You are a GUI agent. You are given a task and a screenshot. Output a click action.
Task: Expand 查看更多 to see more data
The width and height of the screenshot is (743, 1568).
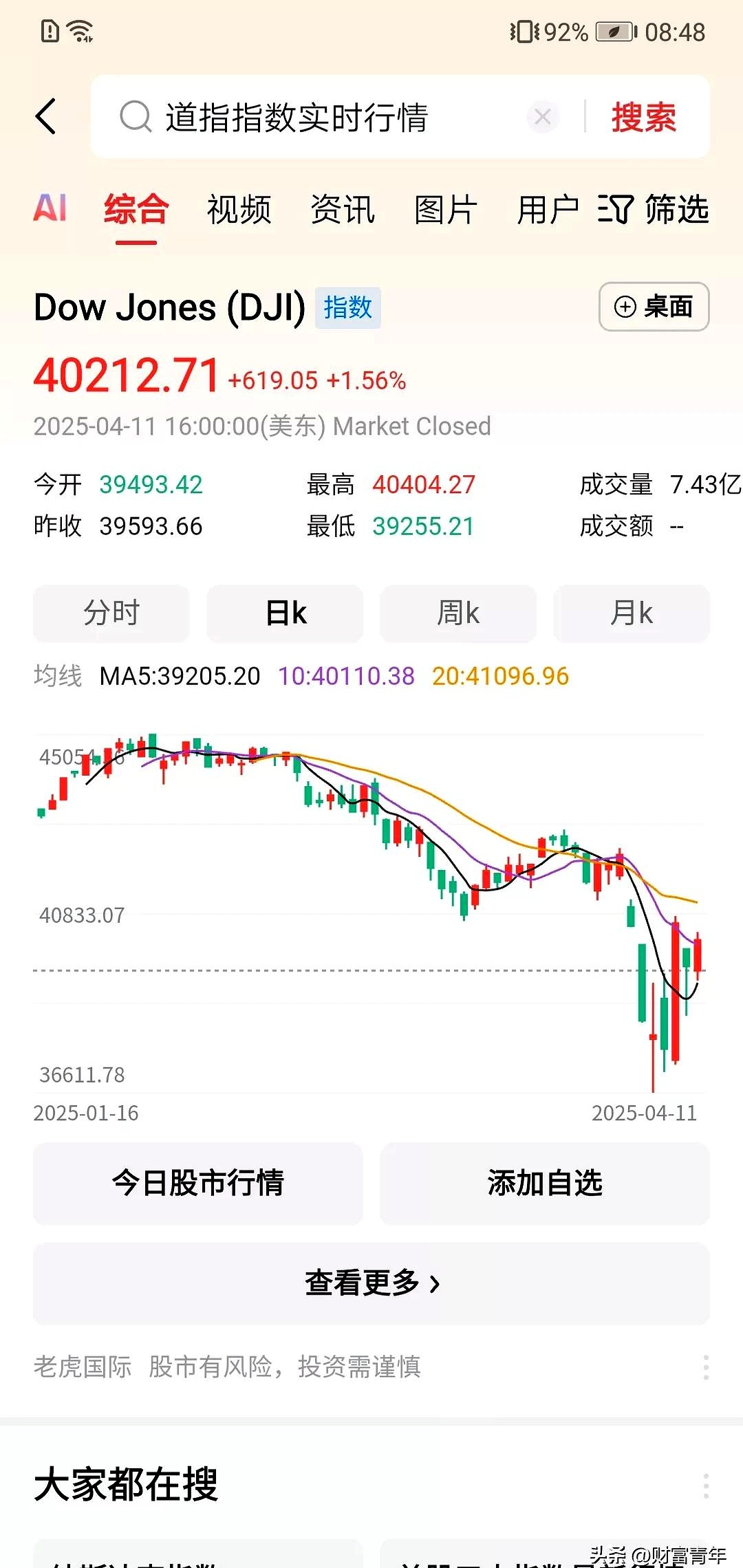(x=371, y=1281)
